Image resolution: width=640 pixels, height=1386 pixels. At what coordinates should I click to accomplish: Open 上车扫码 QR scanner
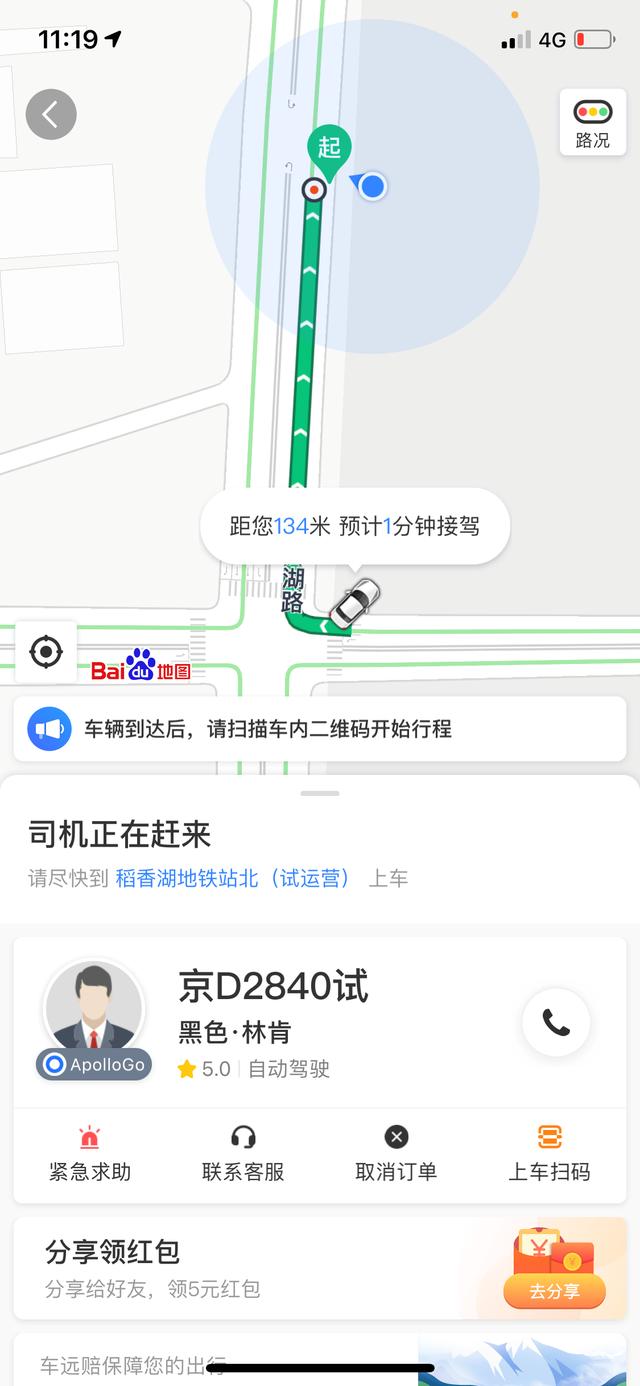[x=549, y=1154]
